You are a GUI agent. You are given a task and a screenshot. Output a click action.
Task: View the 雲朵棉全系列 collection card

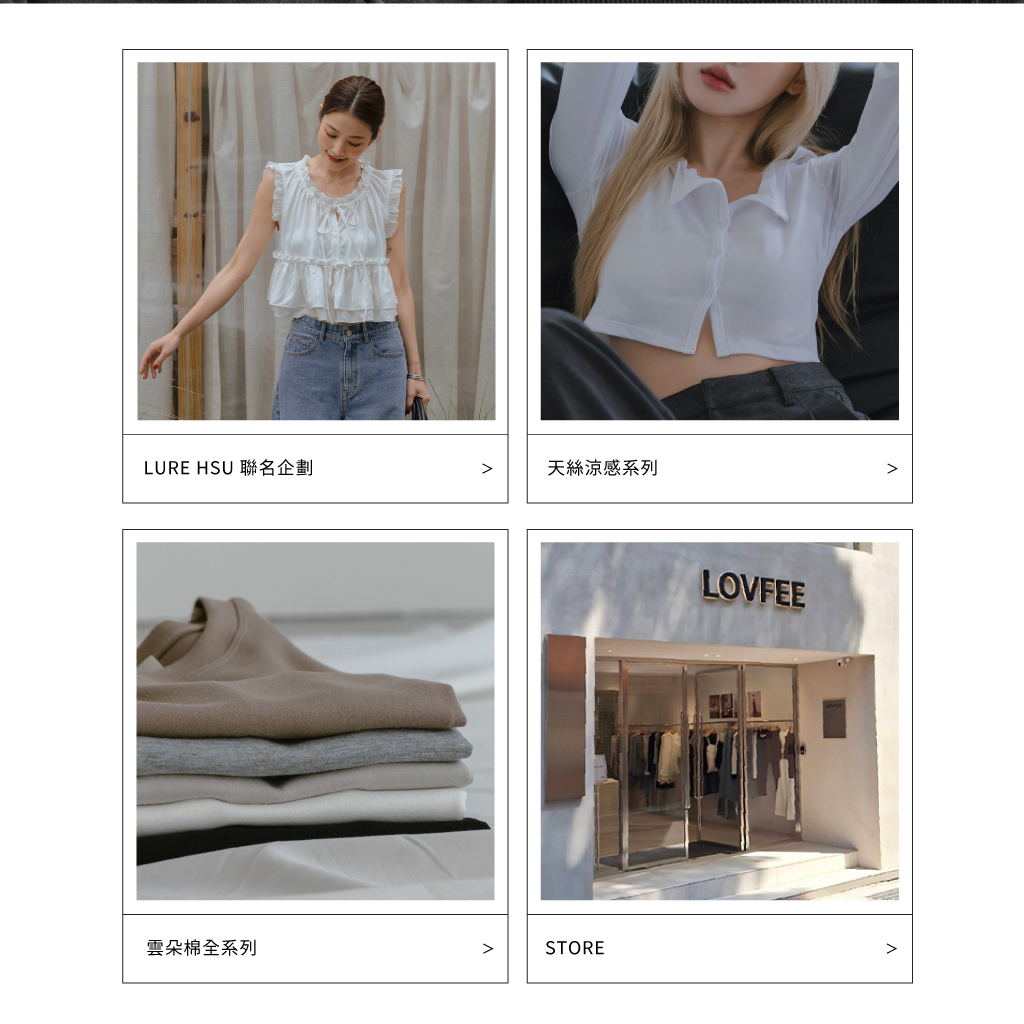(x=315, y=948)
